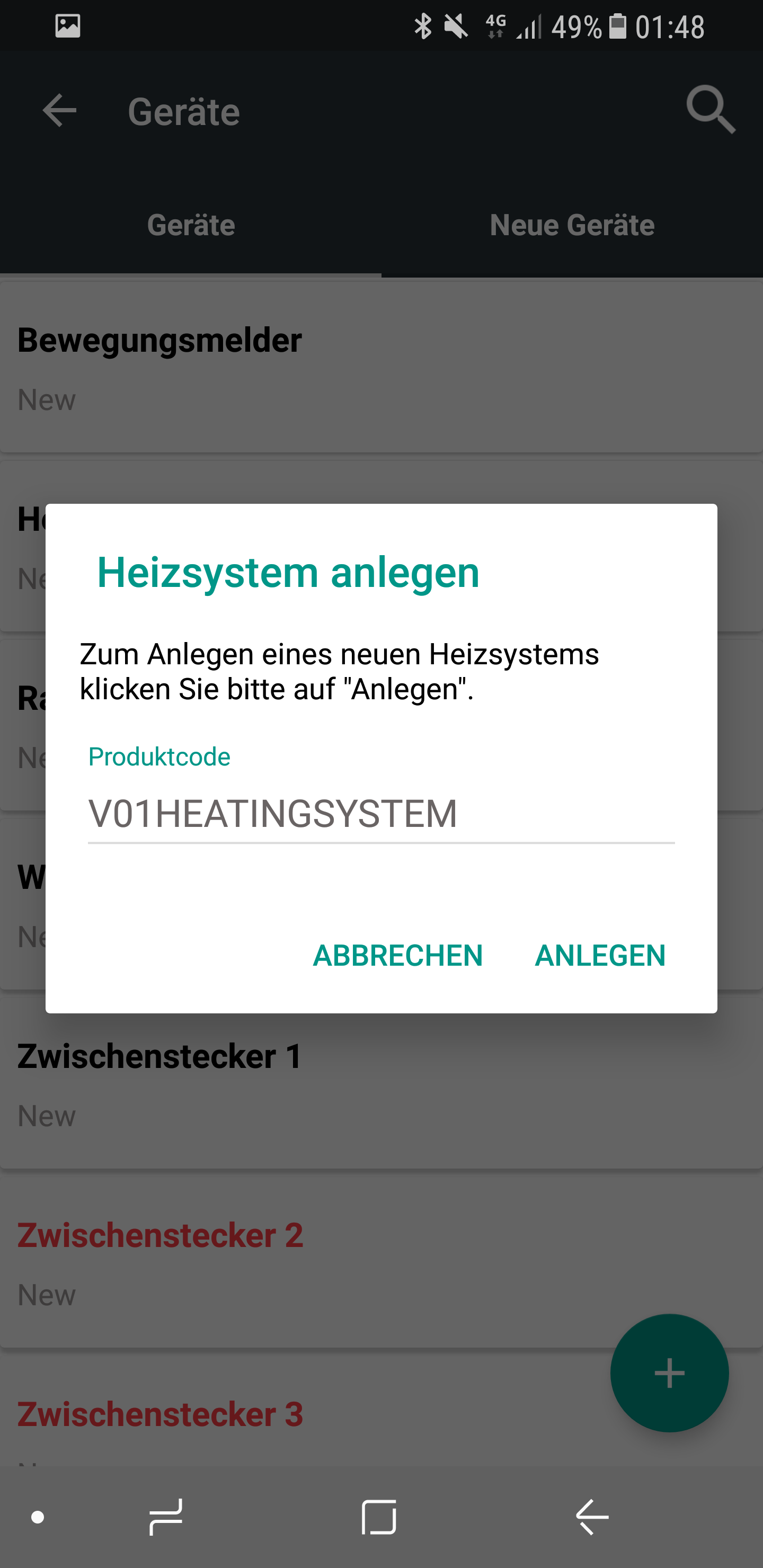This screenshot has height=1568, width=763.
Task: Go back using the system back button
Action: click(592, 1517)
